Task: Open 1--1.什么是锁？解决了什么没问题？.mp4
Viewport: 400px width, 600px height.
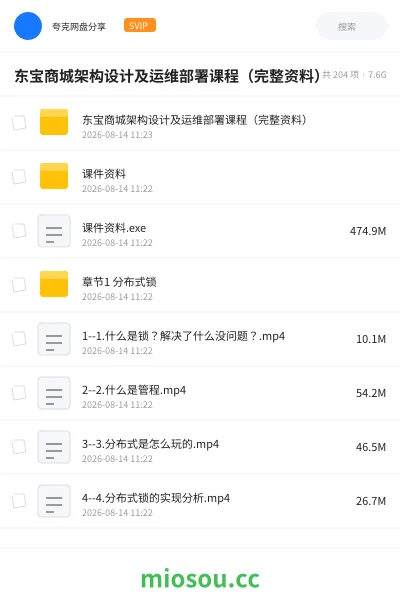Action: click(200, 339)
